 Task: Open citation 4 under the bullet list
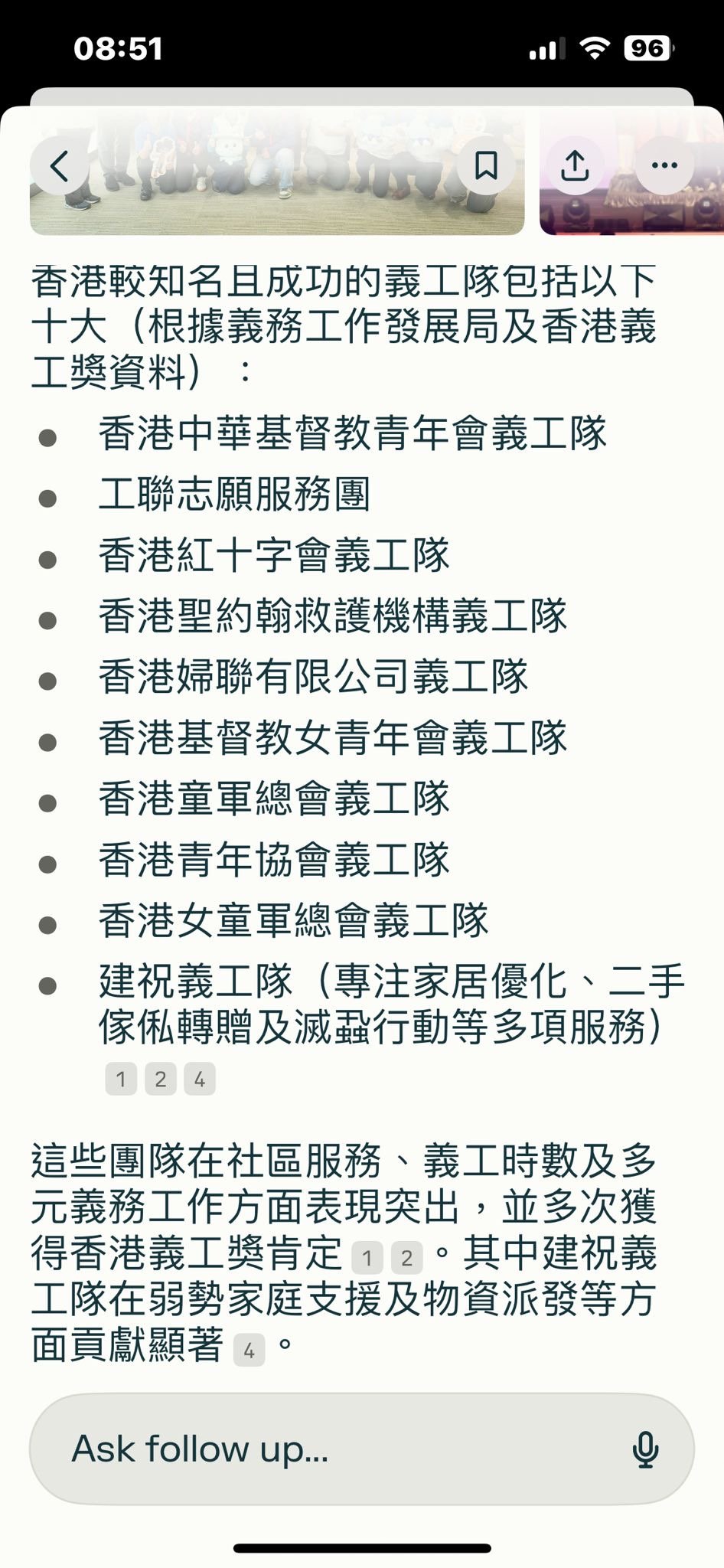click(200, 1080)
